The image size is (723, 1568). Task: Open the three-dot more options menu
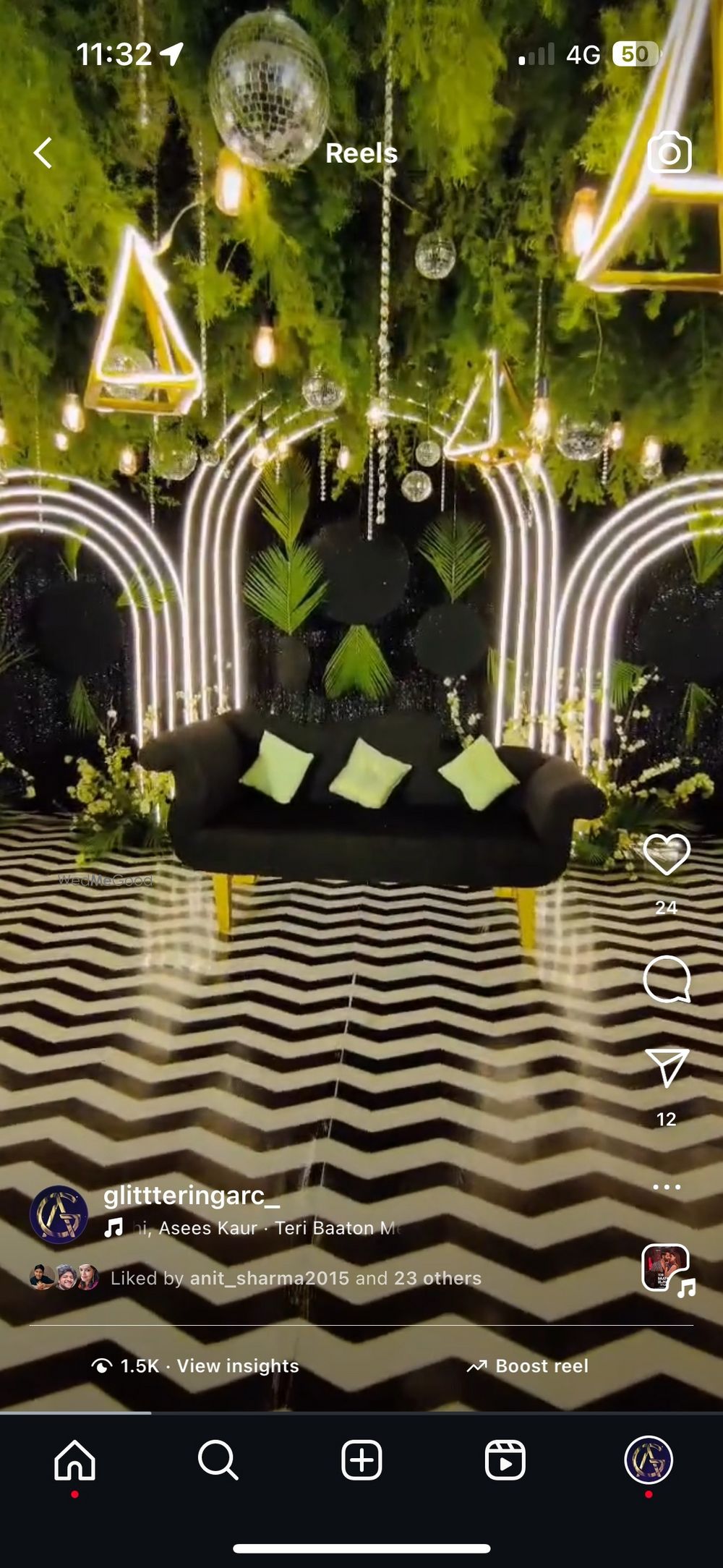pos(666,1187)
